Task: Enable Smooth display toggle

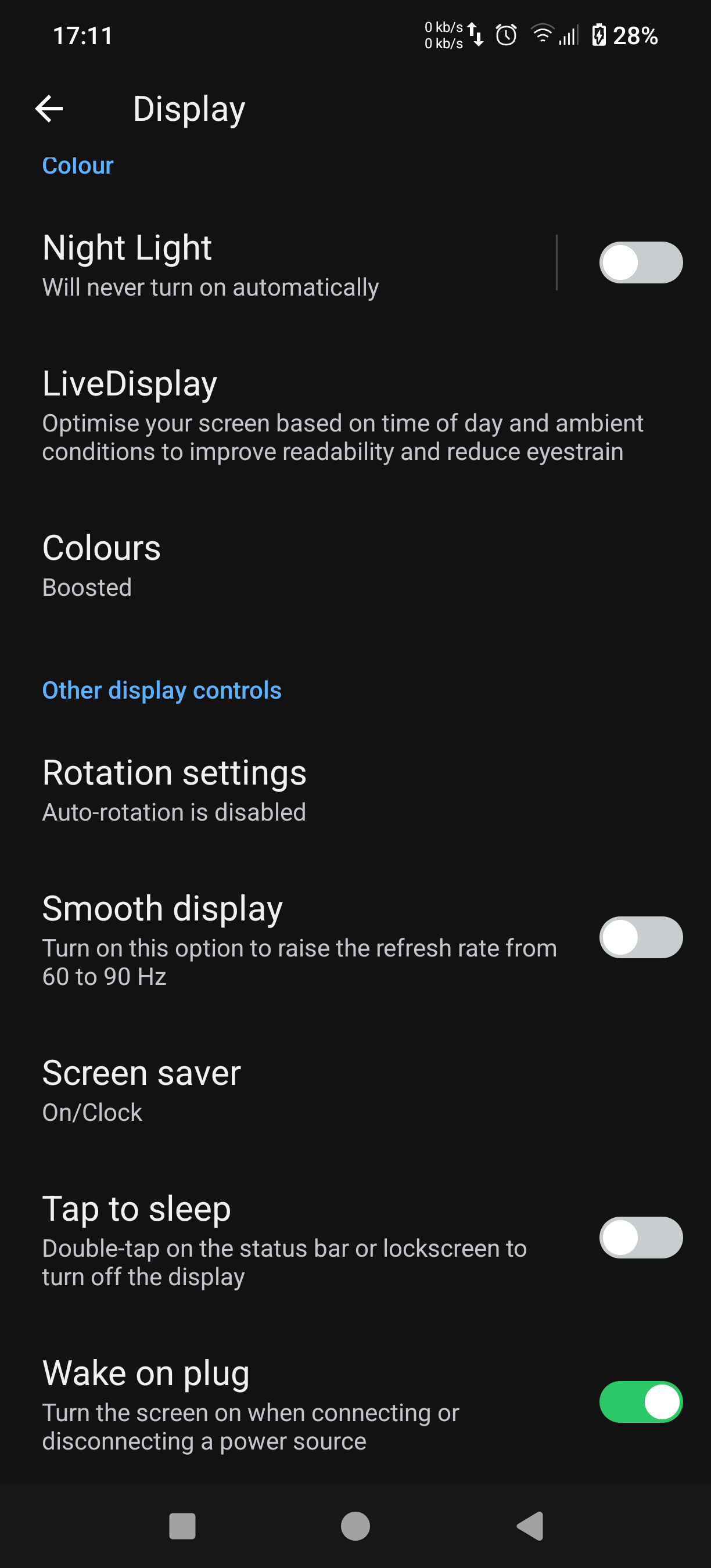Action: pos(640,937)
